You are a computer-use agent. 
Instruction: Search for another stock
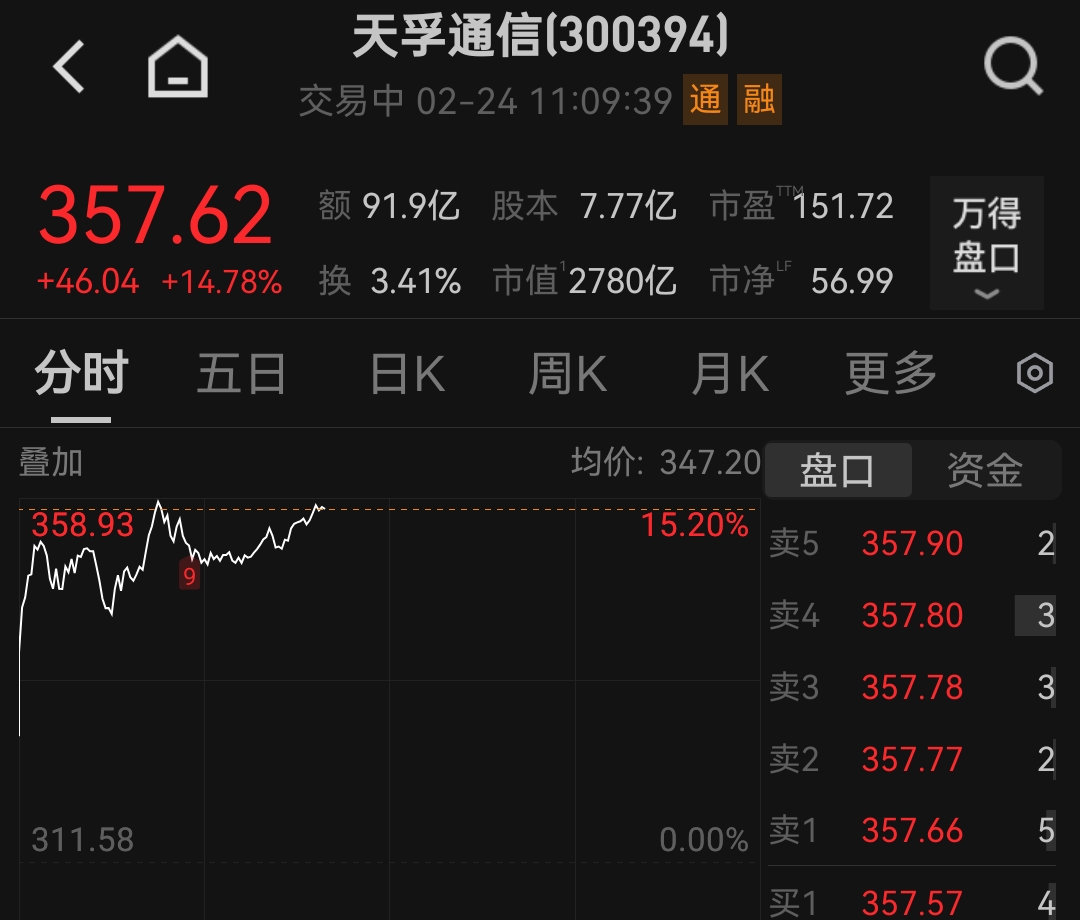coord(1012,69)
